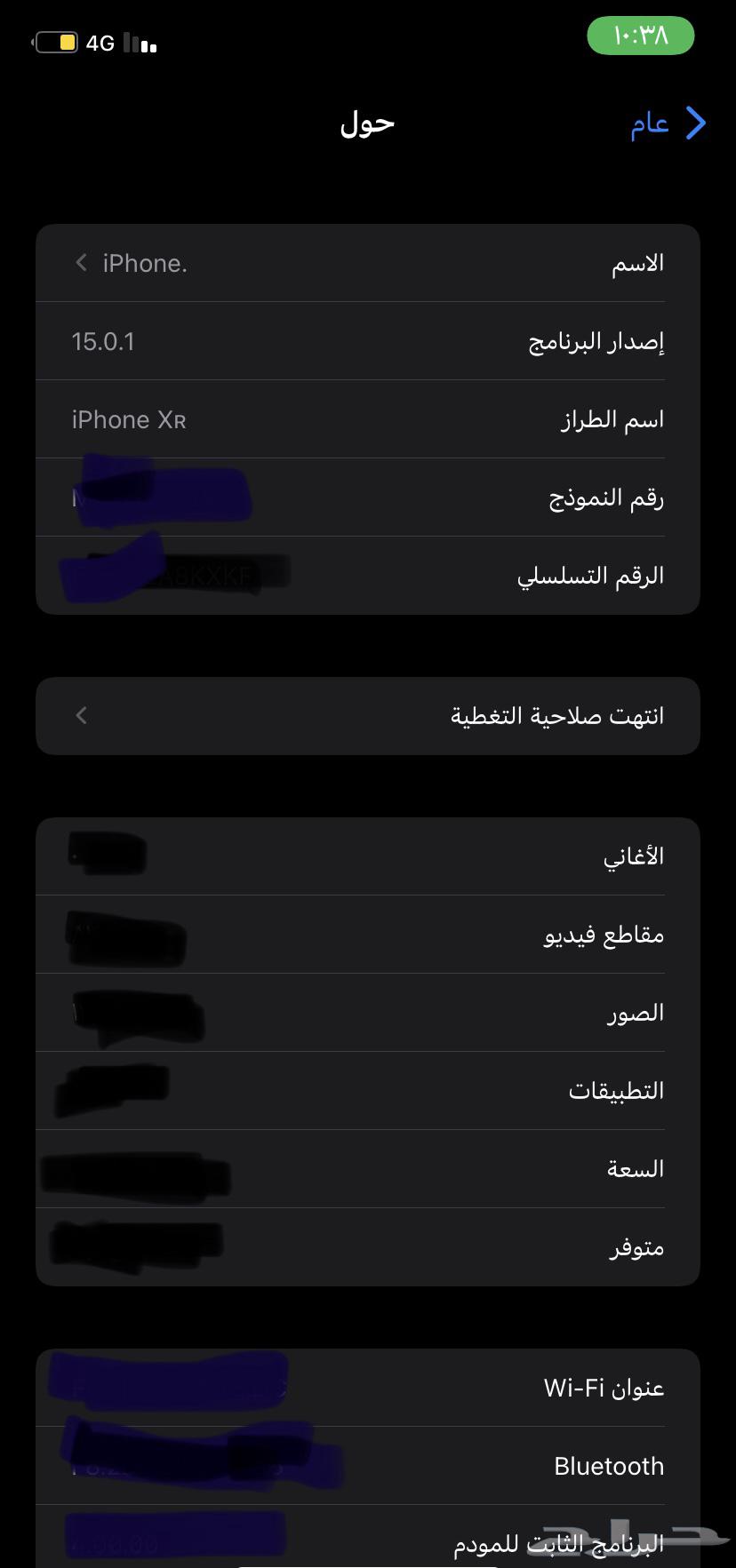Expand the coverage expiration disclosure chevron
This screenshot has width=736, height=1568.
(x=81, y=715)
